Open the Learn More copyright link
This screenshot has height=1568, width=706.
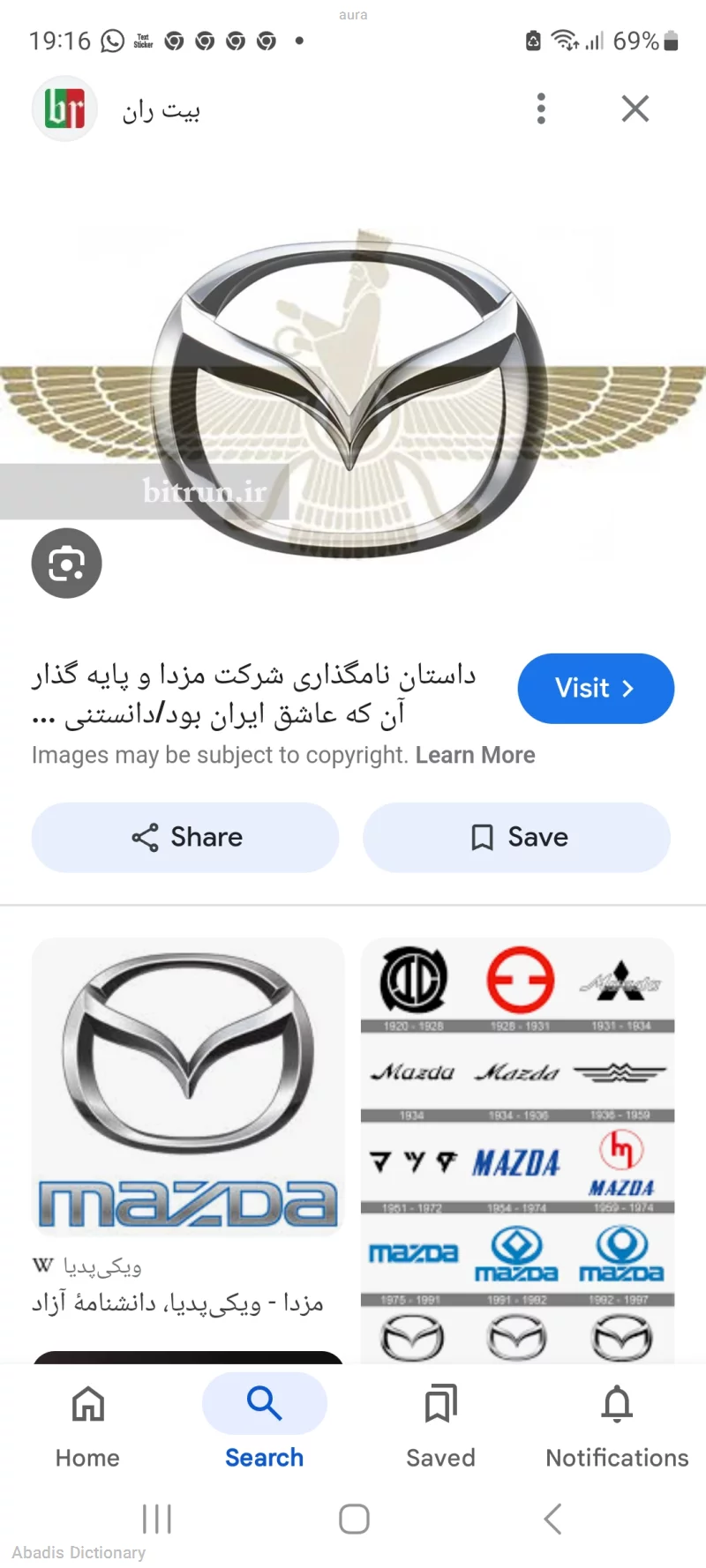point(475,755)
